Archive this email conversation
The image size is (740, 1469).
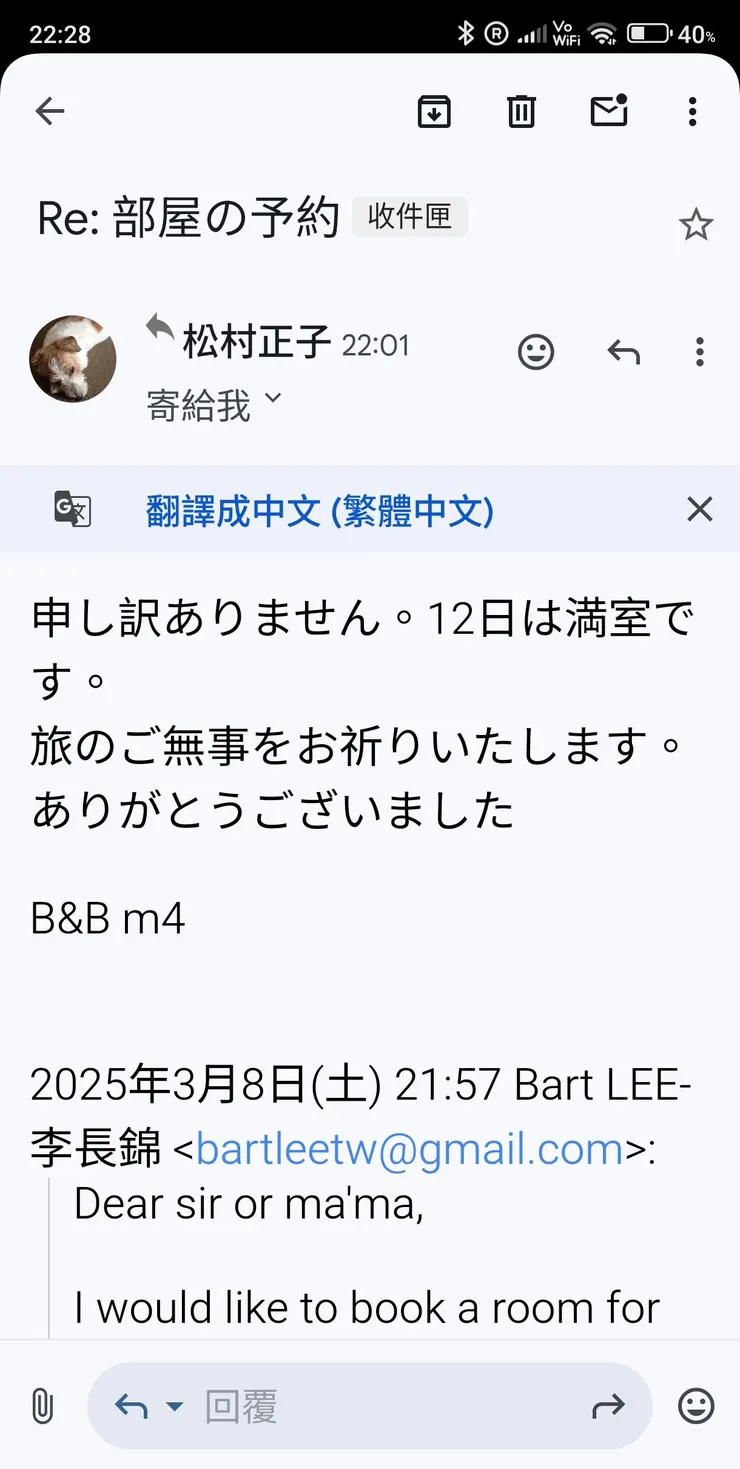[434, 112]
